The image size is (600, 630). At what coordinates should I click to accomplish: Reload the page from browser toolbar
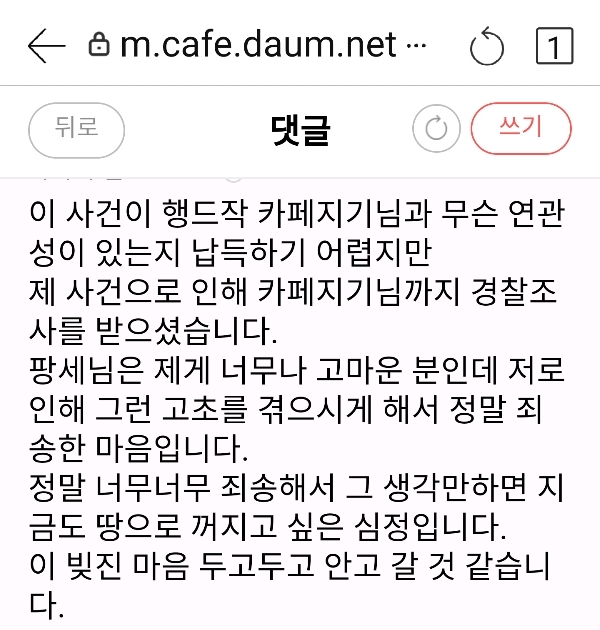tap(487, 46)
